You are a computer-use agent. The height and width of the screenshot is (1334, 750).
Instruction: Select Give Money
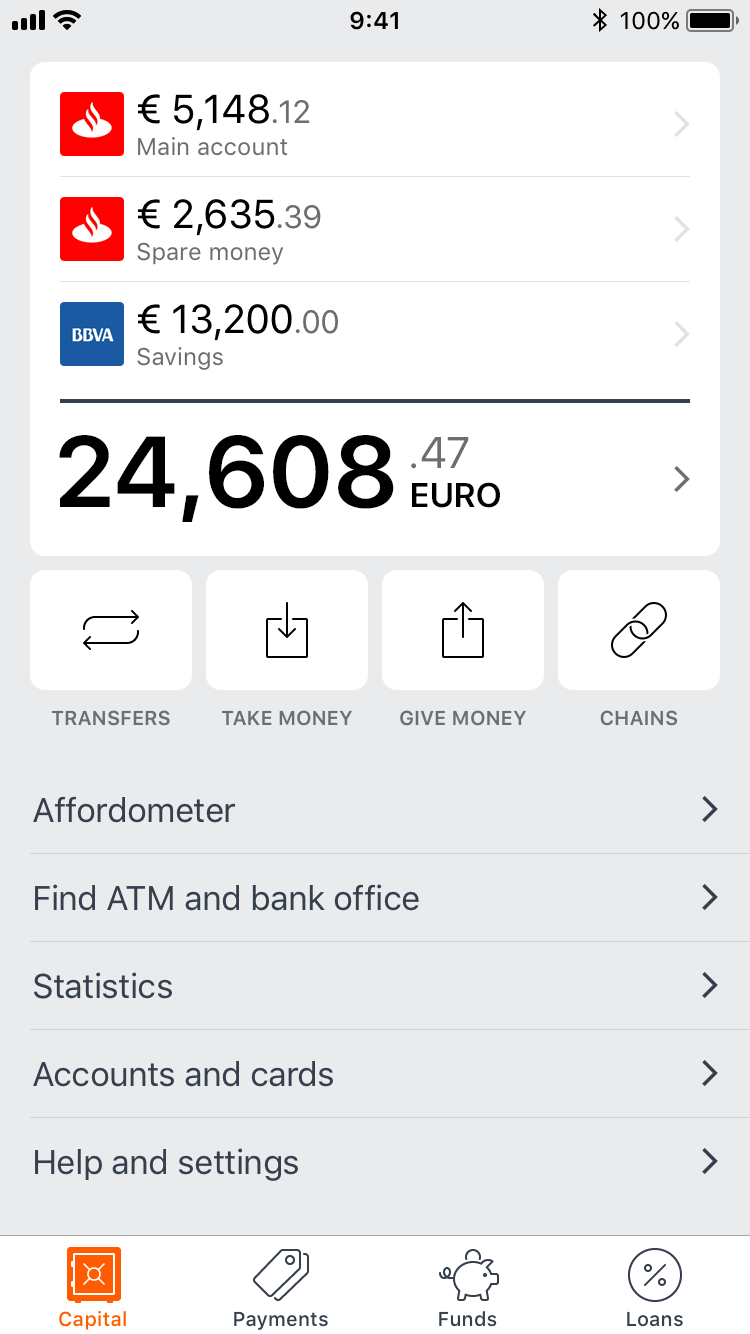coord(463,630)
